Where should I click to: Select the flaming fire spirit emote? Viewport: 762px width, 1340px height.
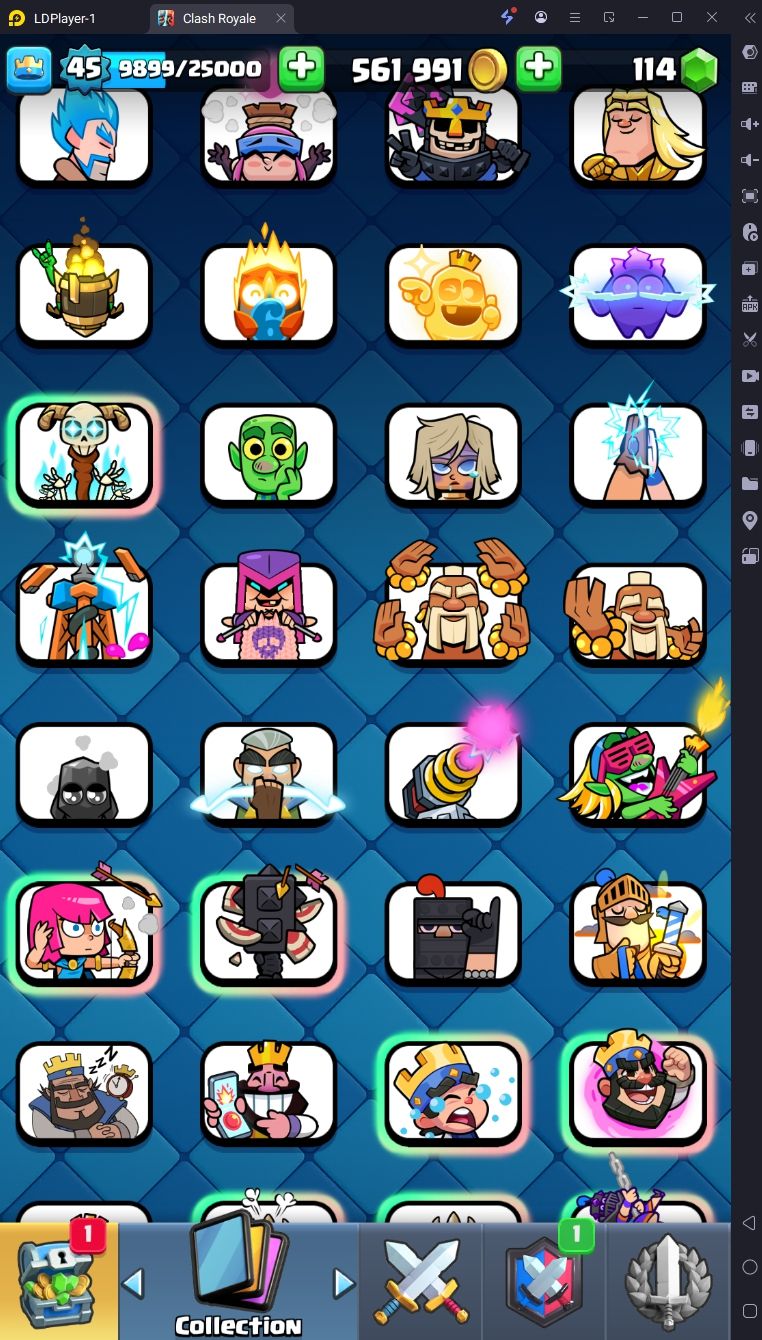268,295
